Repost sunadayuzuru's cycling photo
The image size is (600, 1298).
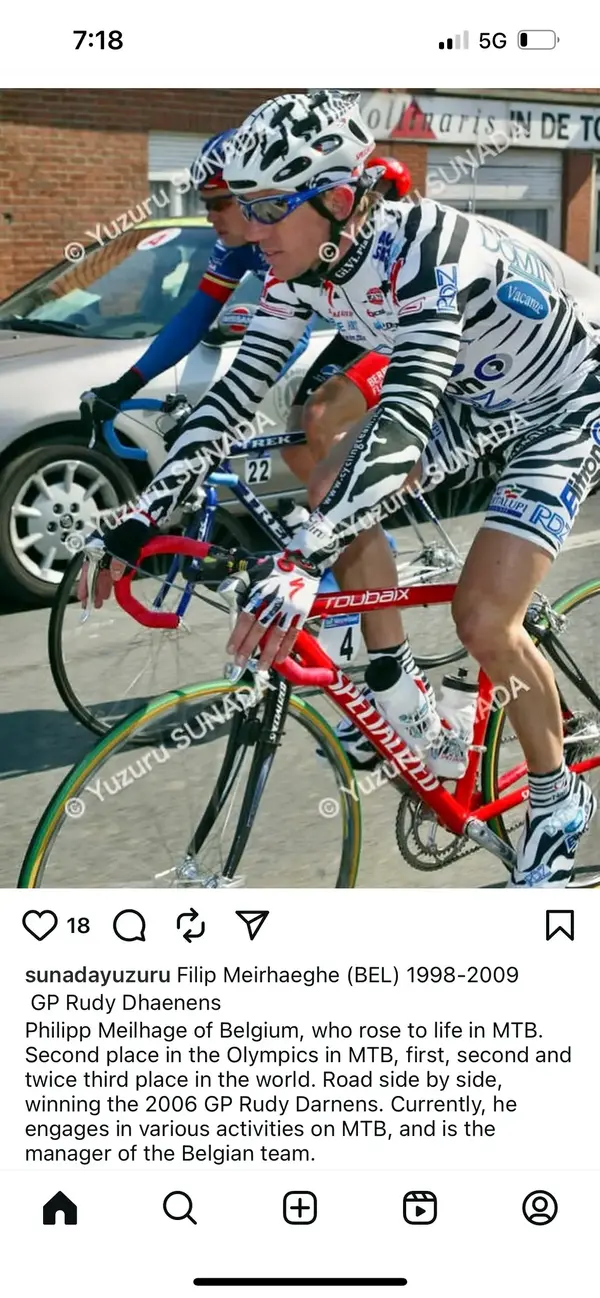[190, 926]
